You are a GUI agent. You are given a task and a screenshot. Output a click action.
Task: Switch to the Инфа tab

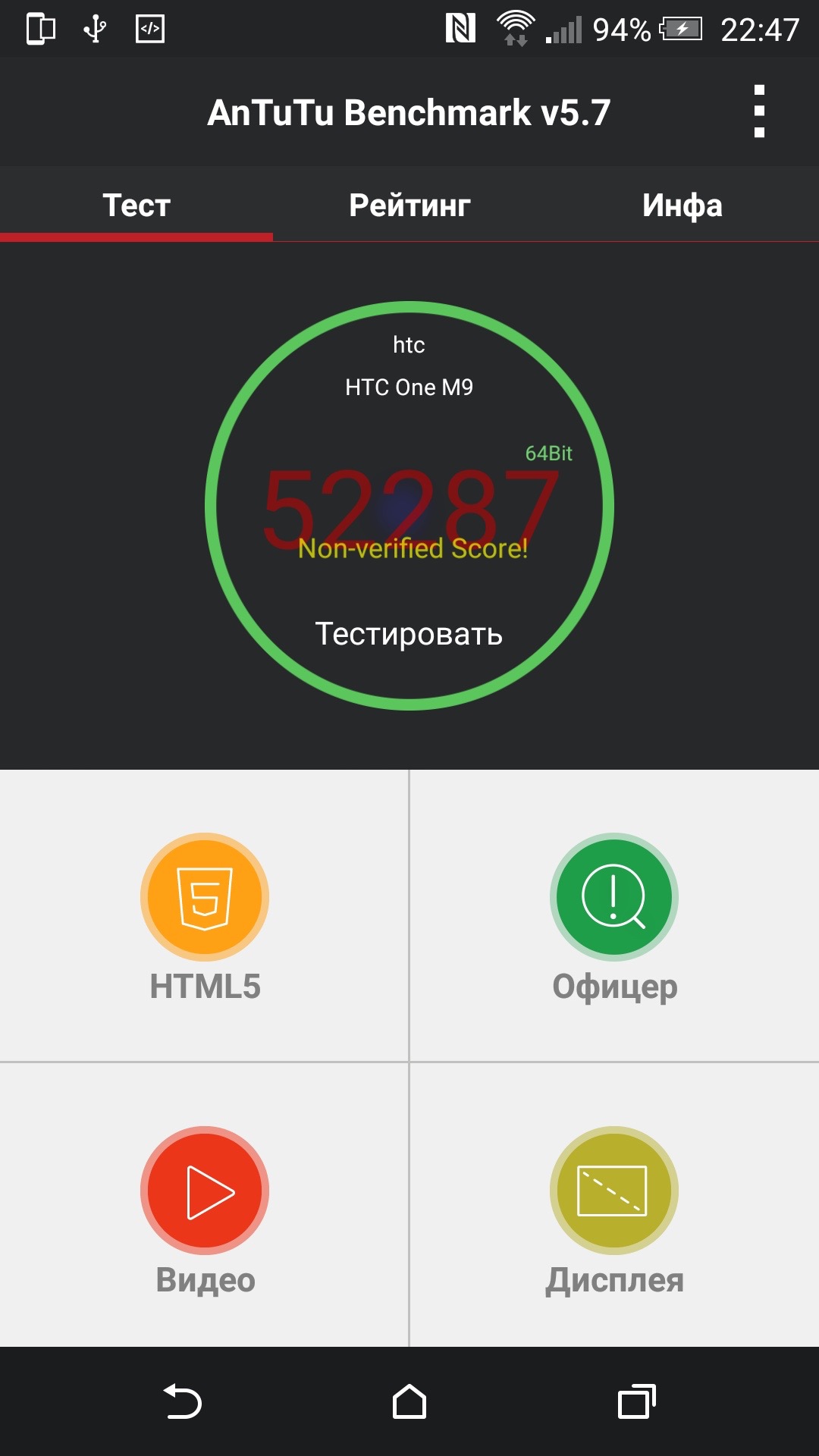[x=682, y=205]
